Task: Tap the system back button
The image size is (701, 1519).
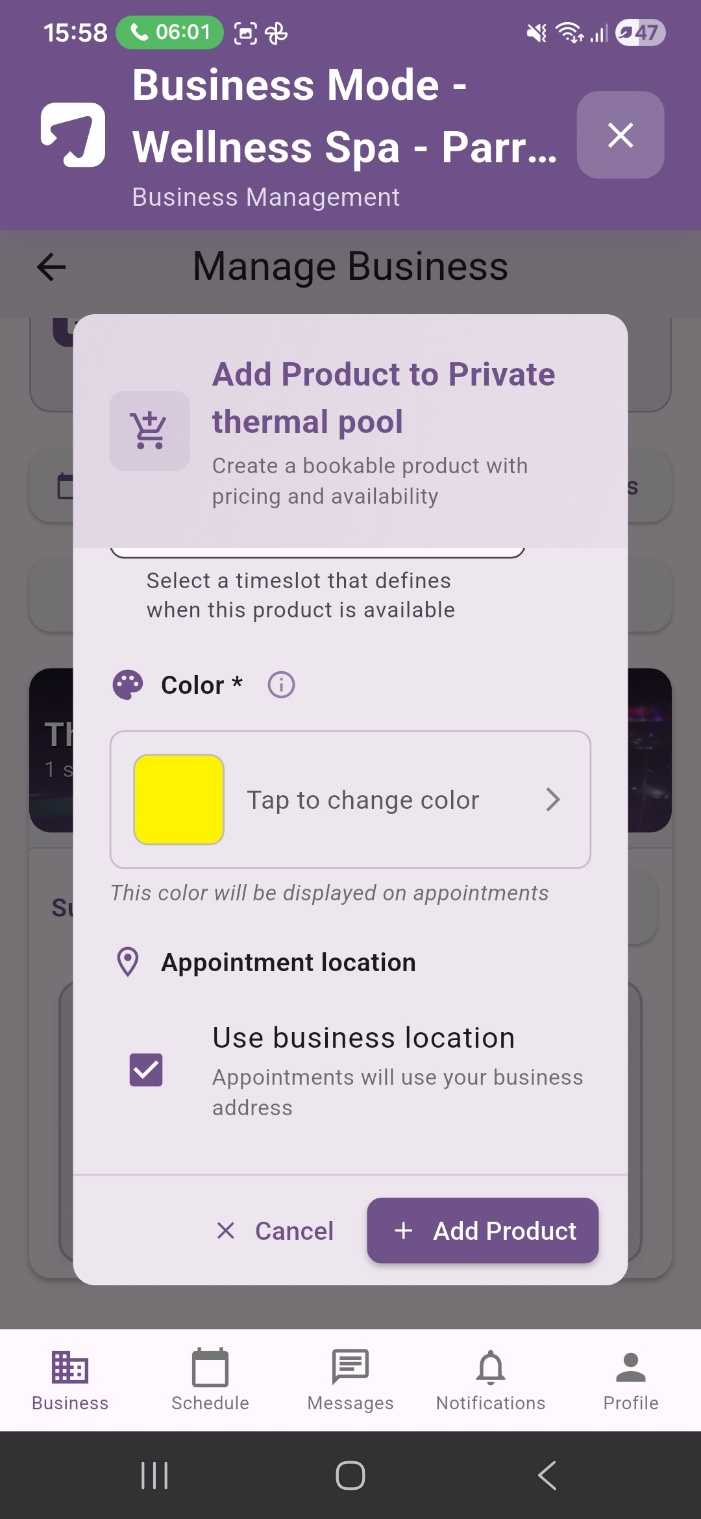Action: click(x=546, y=1475)
